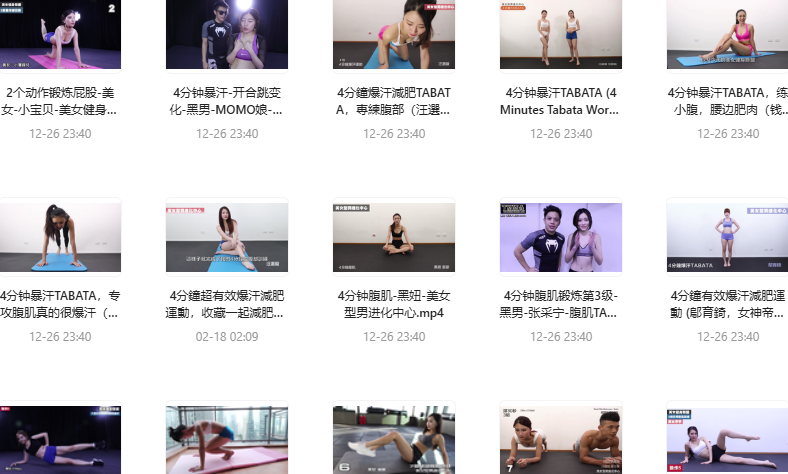Open 4分鐘爆汗減肥TABATA，專練腹部 video
Image resolution: width=788 pixels, height=474 pixels.
click(393, 35)
